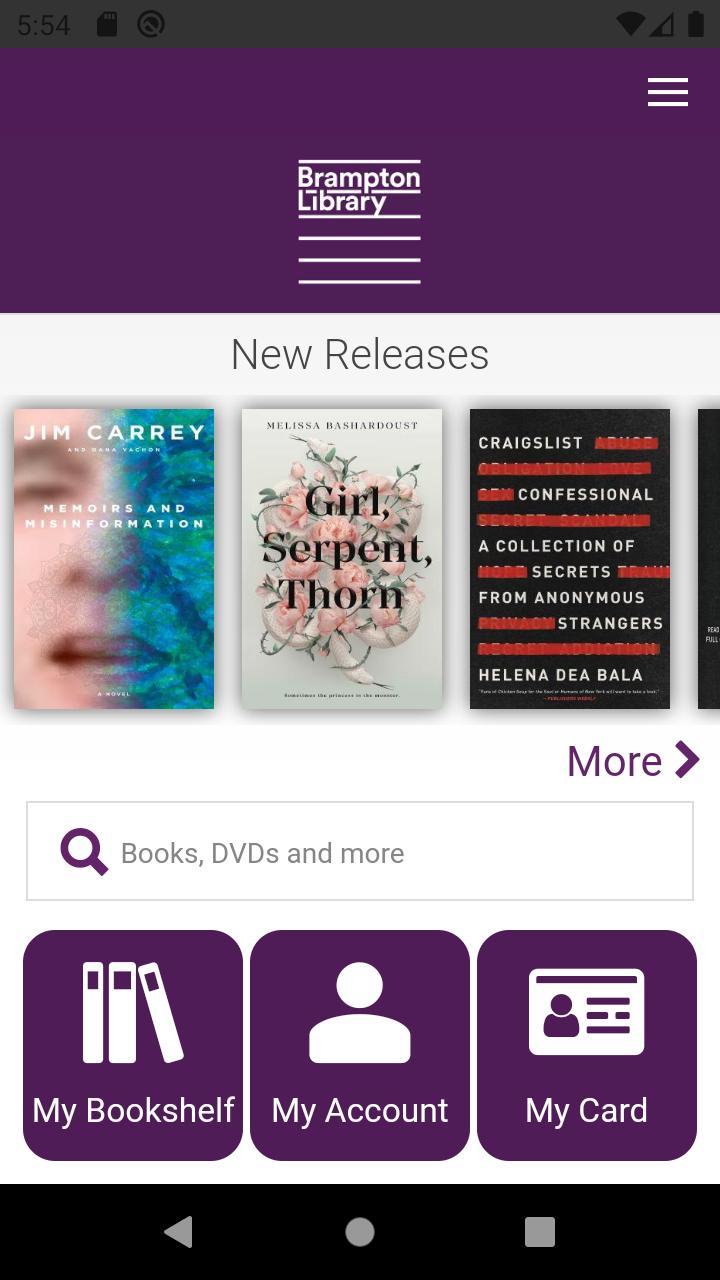Select the My Card library card icon
The width and height of the screenshot is (720, 1280).
[x=586, y=1011]
